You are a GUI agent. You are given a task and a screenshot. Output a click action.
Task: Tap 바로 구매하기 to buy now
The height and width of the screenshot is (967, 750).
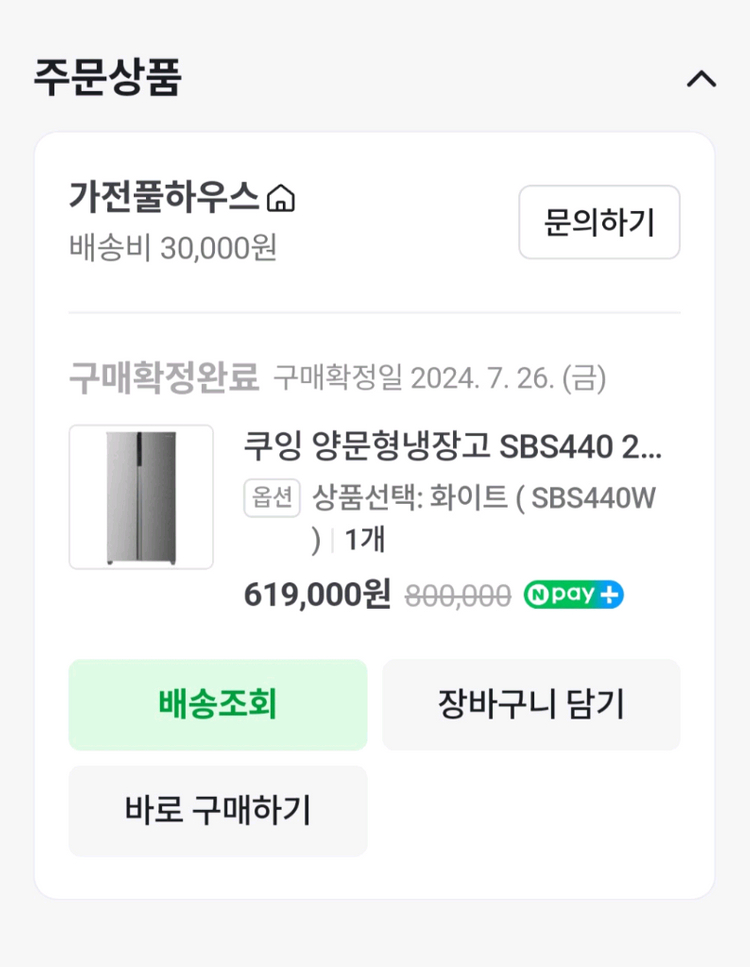218,811
